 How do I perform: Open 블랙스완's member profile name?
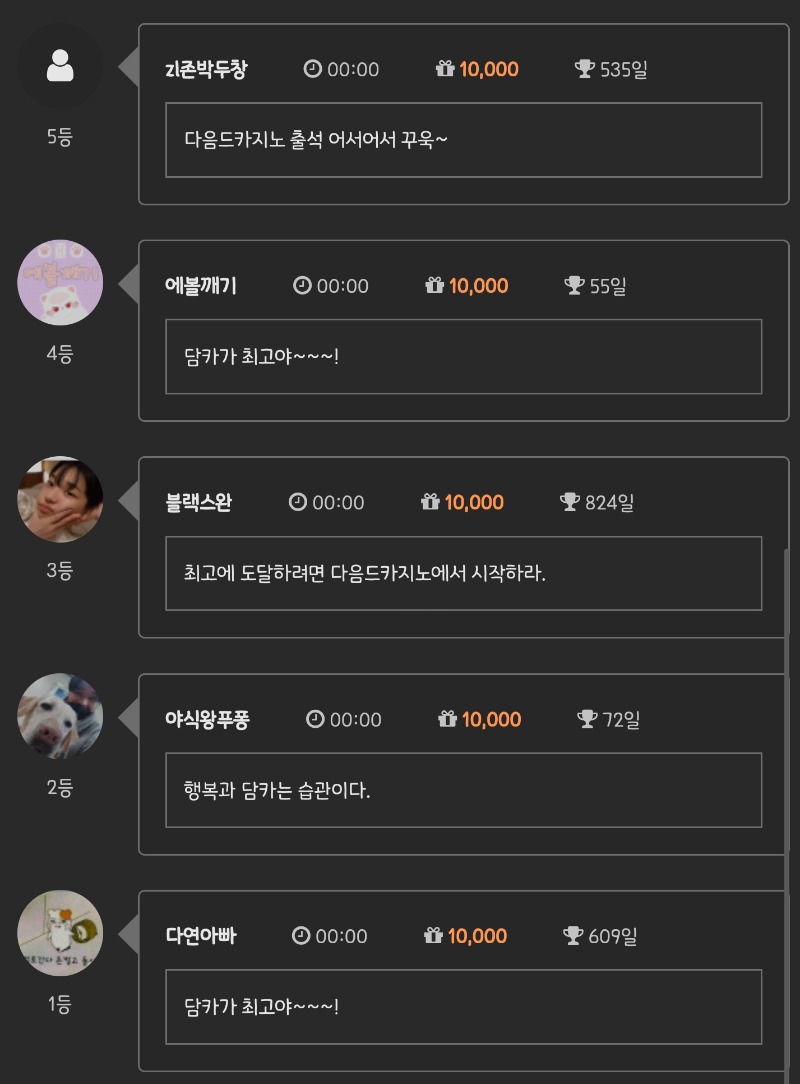point(198,503)
